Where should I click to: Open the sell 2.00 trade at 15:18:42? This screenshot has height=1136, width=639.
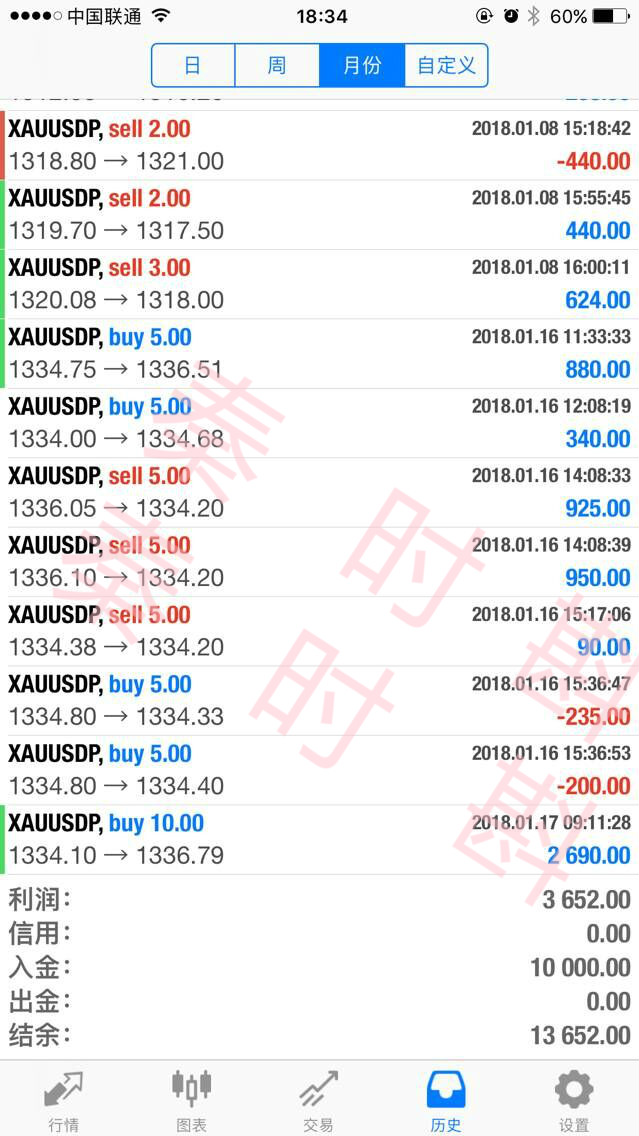tap(320, 145)
